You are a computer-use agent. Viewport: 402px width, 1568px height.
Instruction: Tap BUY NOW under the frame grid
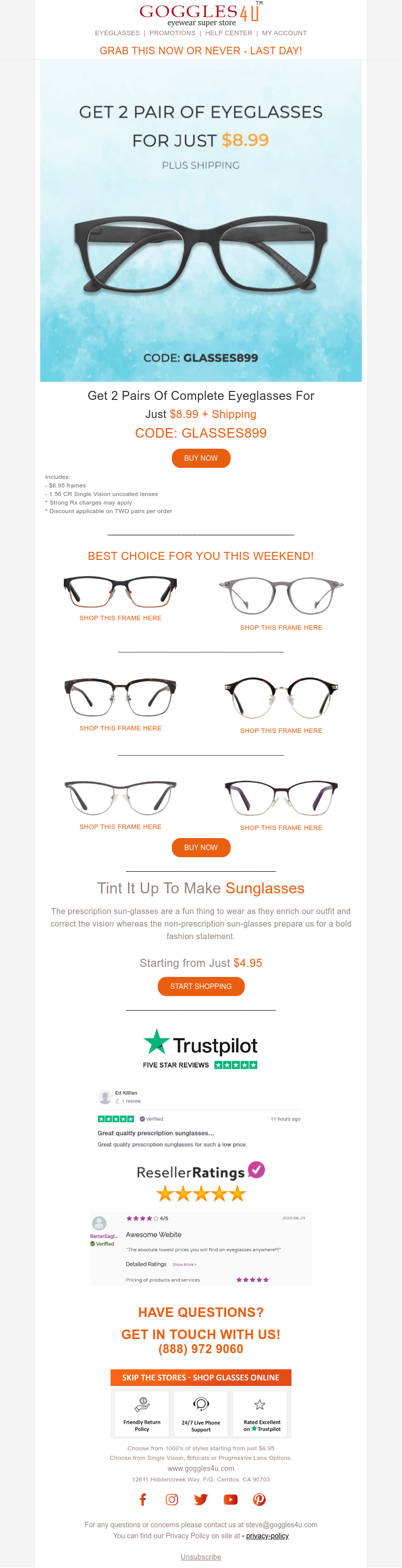[200, 847]
